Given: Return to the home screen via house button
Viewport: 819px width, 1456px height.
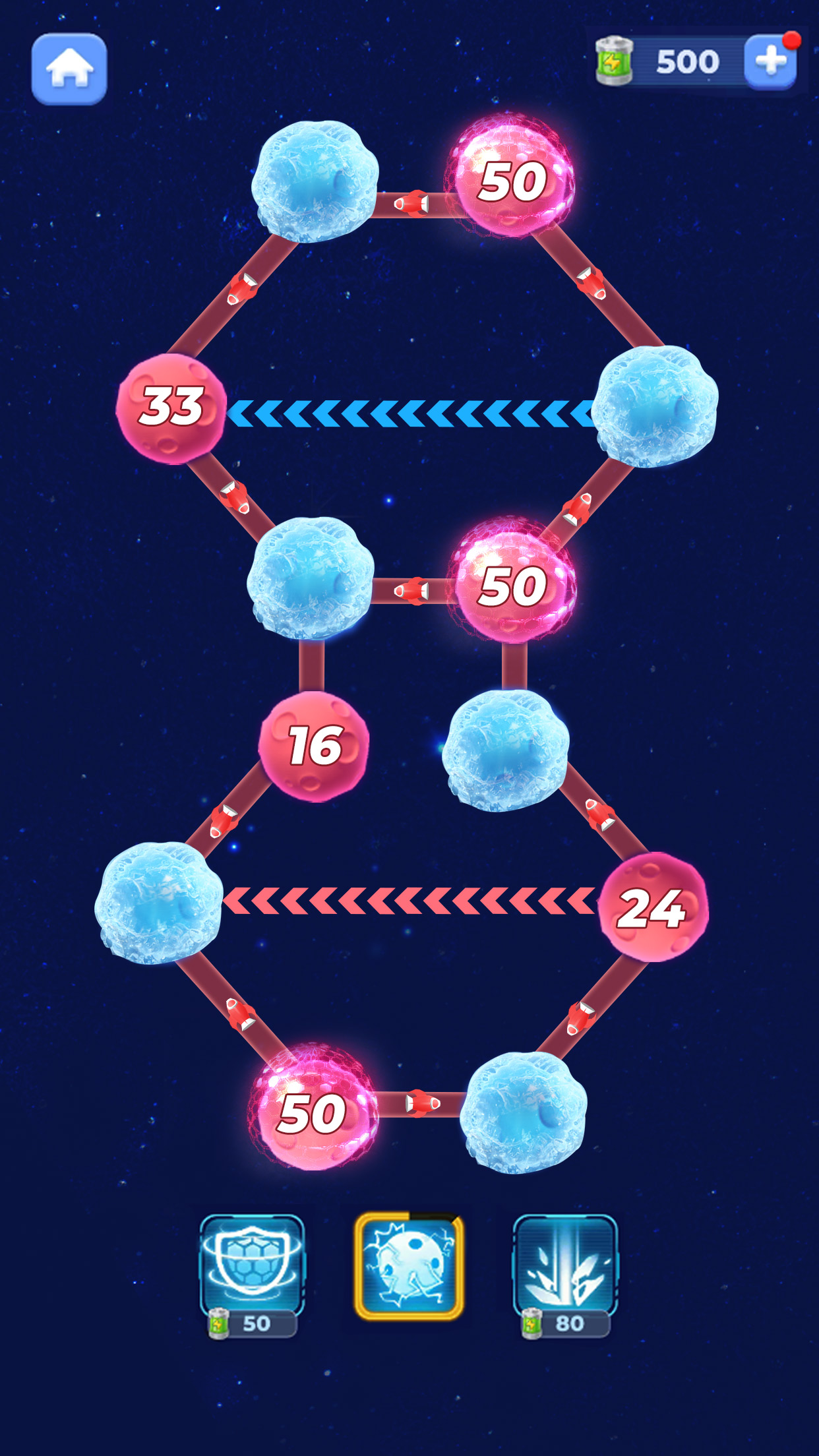Looking at the screenshot, I should [69, 69].
